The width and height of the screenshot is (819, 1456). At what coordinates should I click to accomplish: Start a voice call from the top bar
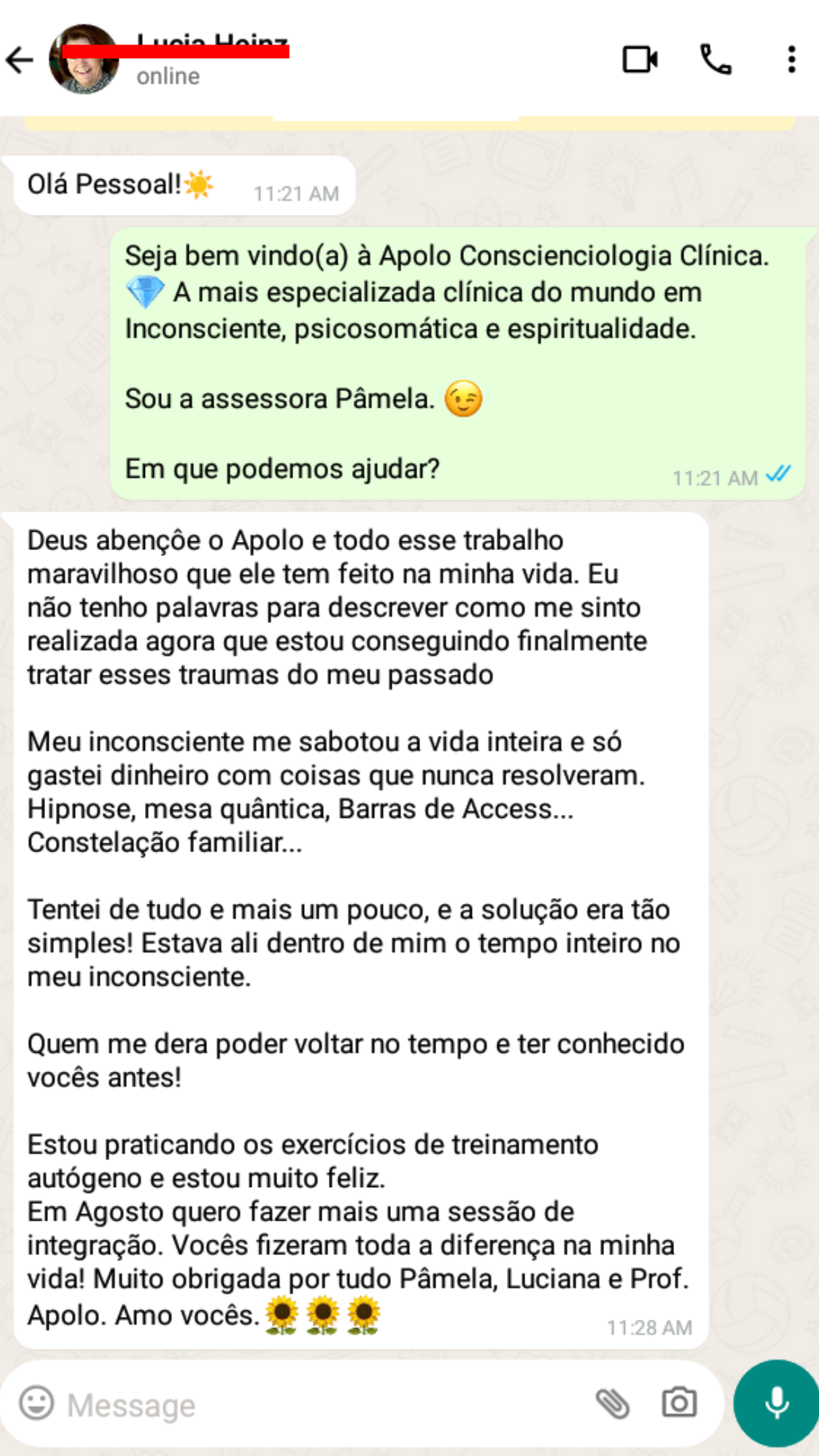[716, 59]
